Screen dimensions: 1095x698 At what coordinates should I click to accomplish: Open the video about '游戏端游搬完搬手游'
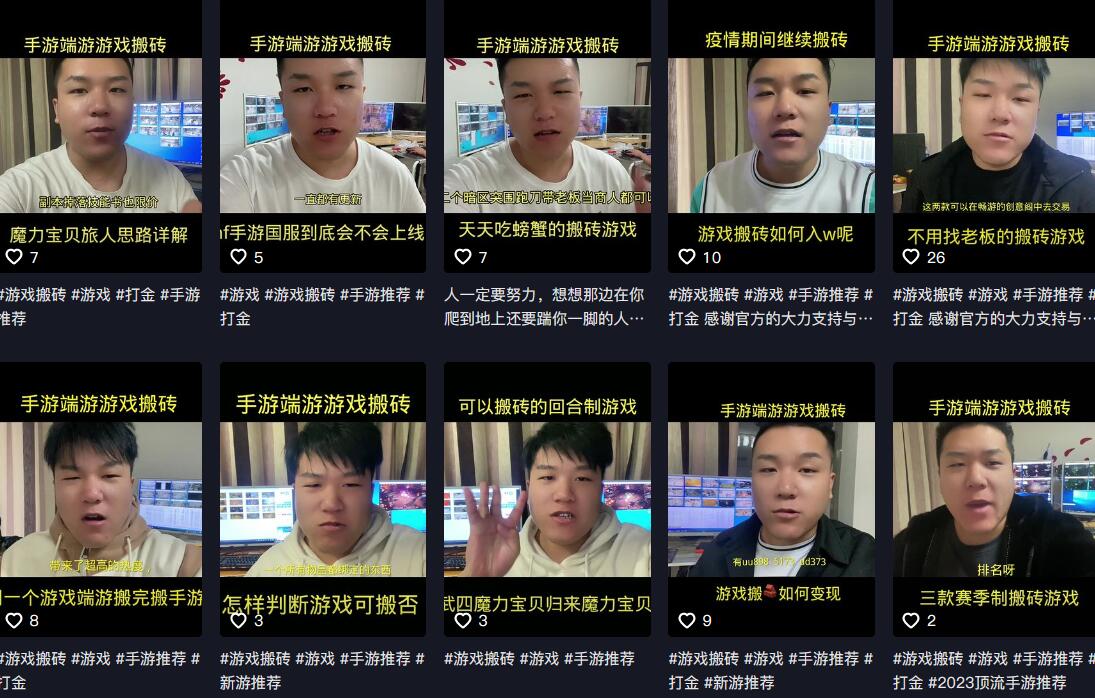pyautogui.click(x=100, y=498)
